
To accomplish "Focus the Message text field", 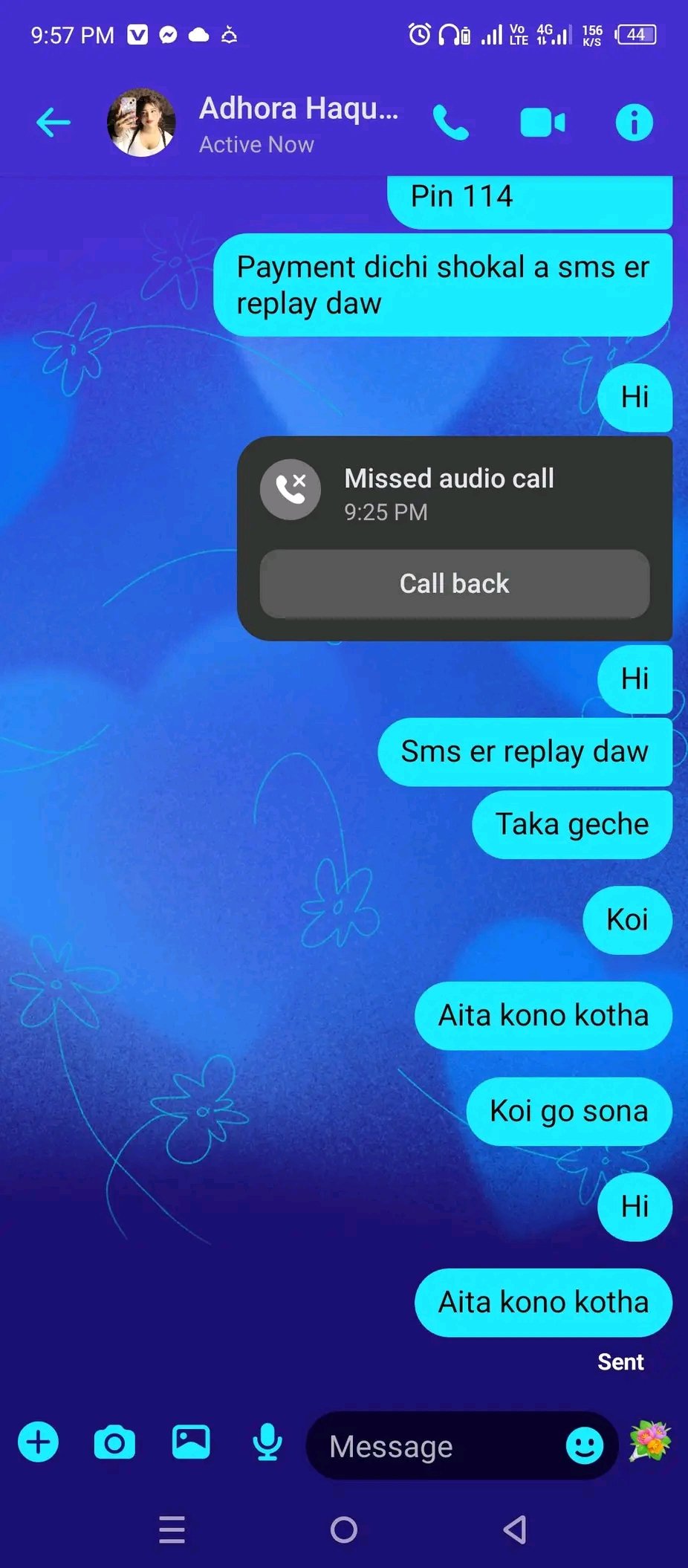I will 438,1446.
